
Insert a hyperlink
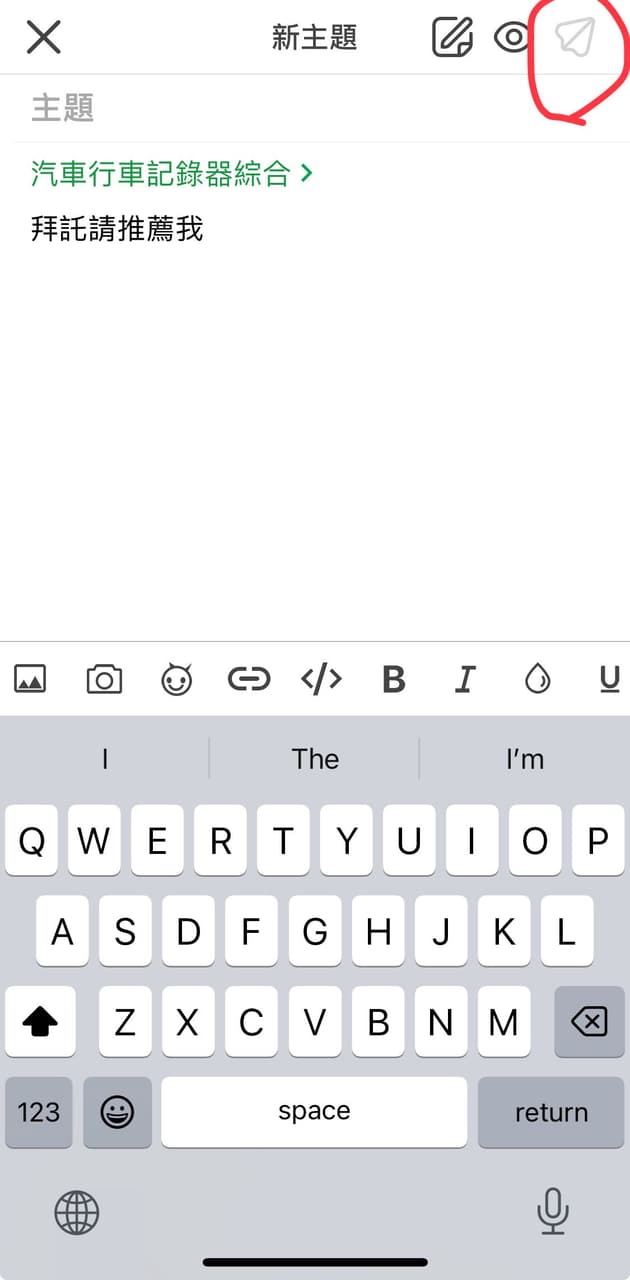point(249,680)
